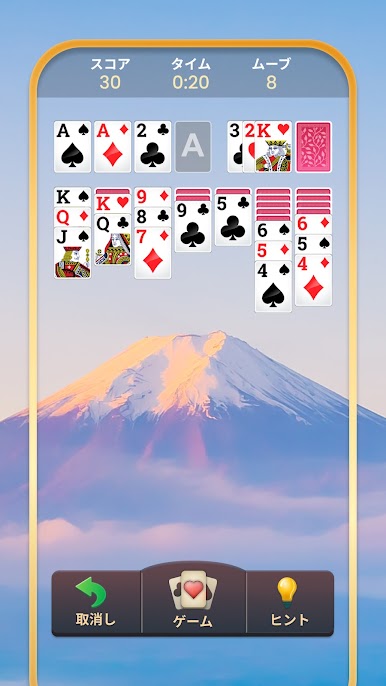Select the 9 of clubs in the tableau
386x686 pixels.
pyautogui.click(x=193, y=226)
